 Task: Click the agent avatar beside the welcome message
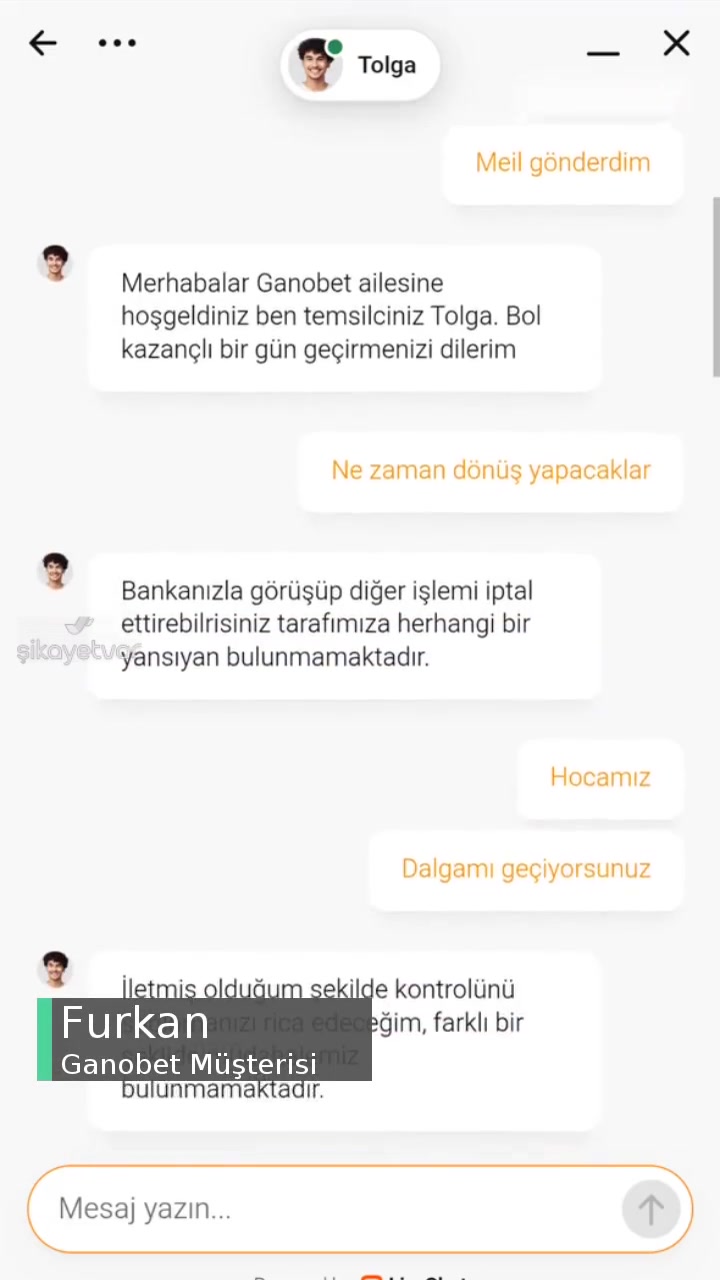55,263
